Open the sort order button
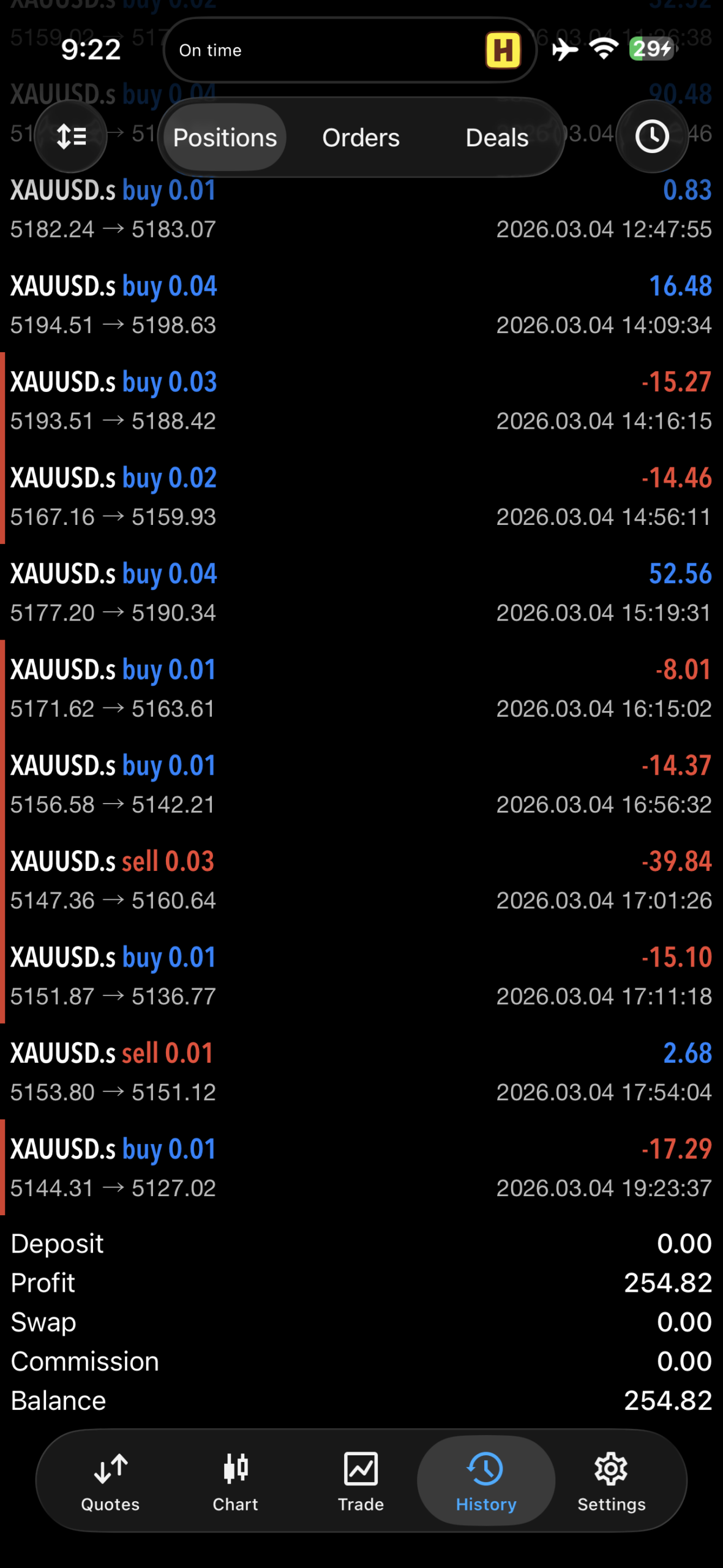 coord(71,137)
